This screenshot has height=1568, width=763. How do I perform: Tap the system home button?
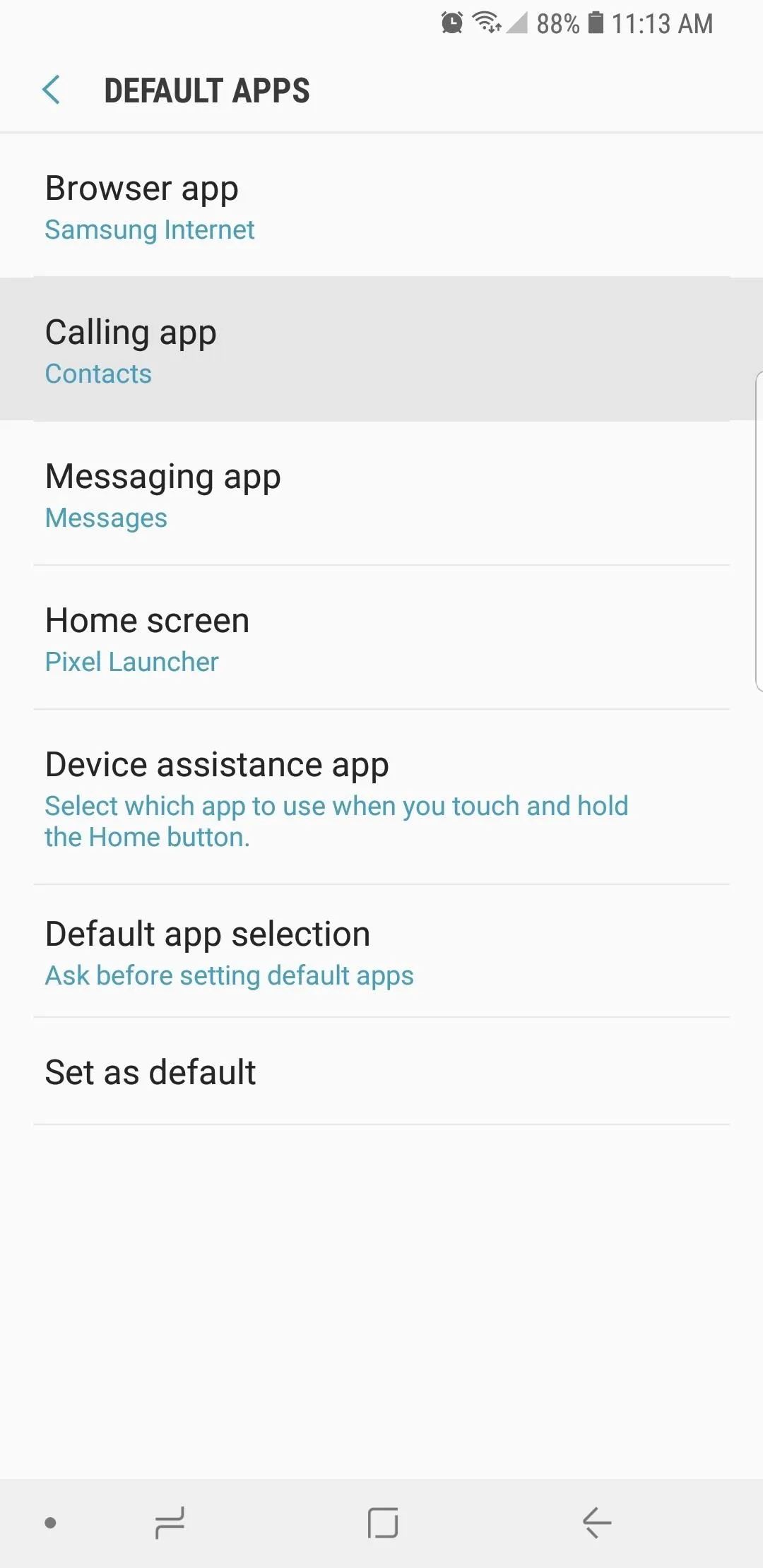382,1522
